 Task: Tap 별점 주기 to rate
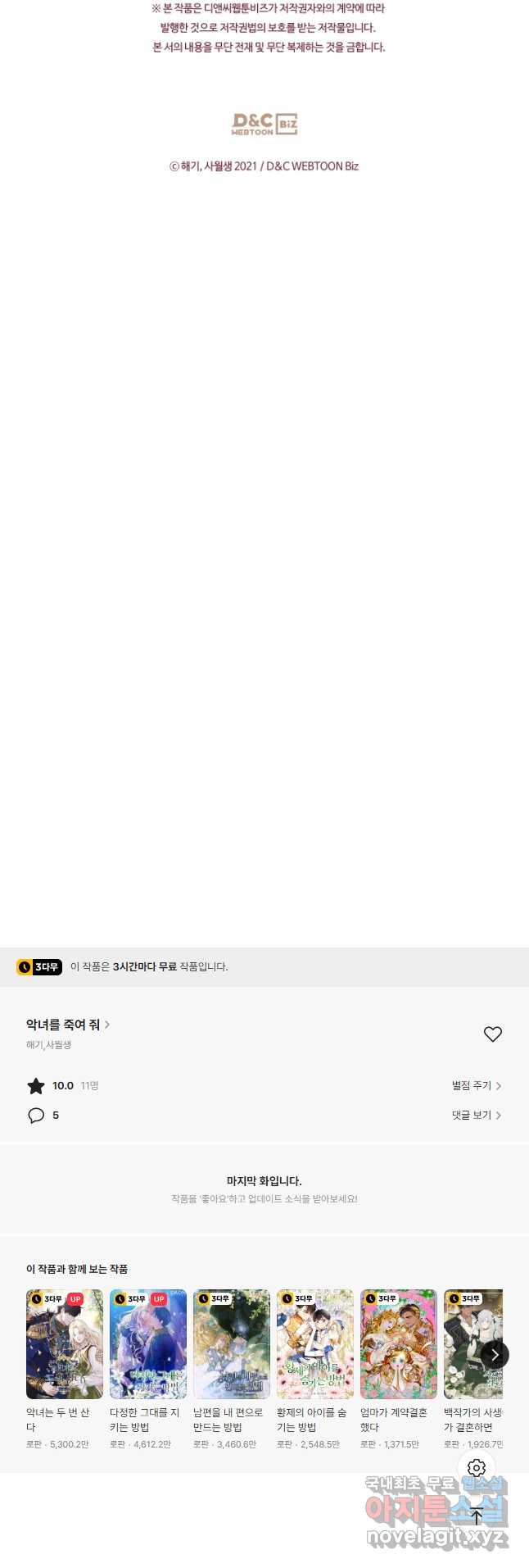(476, 1085)
